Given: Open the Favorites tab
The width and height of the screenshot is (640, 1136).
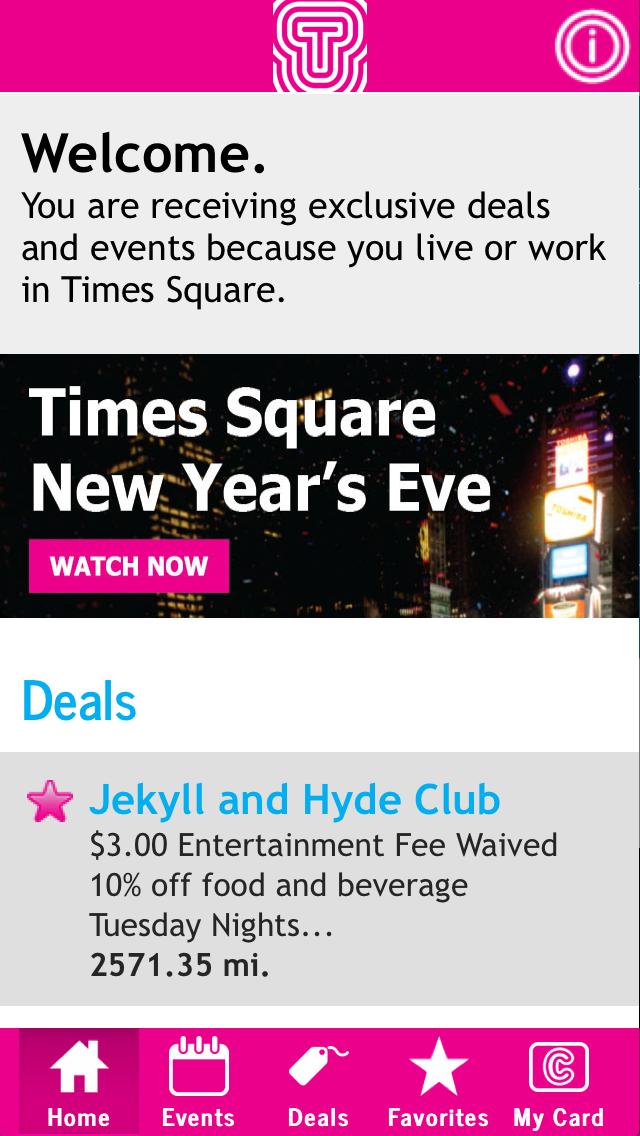Looking at the screenshot, I should pos(438,1082).
